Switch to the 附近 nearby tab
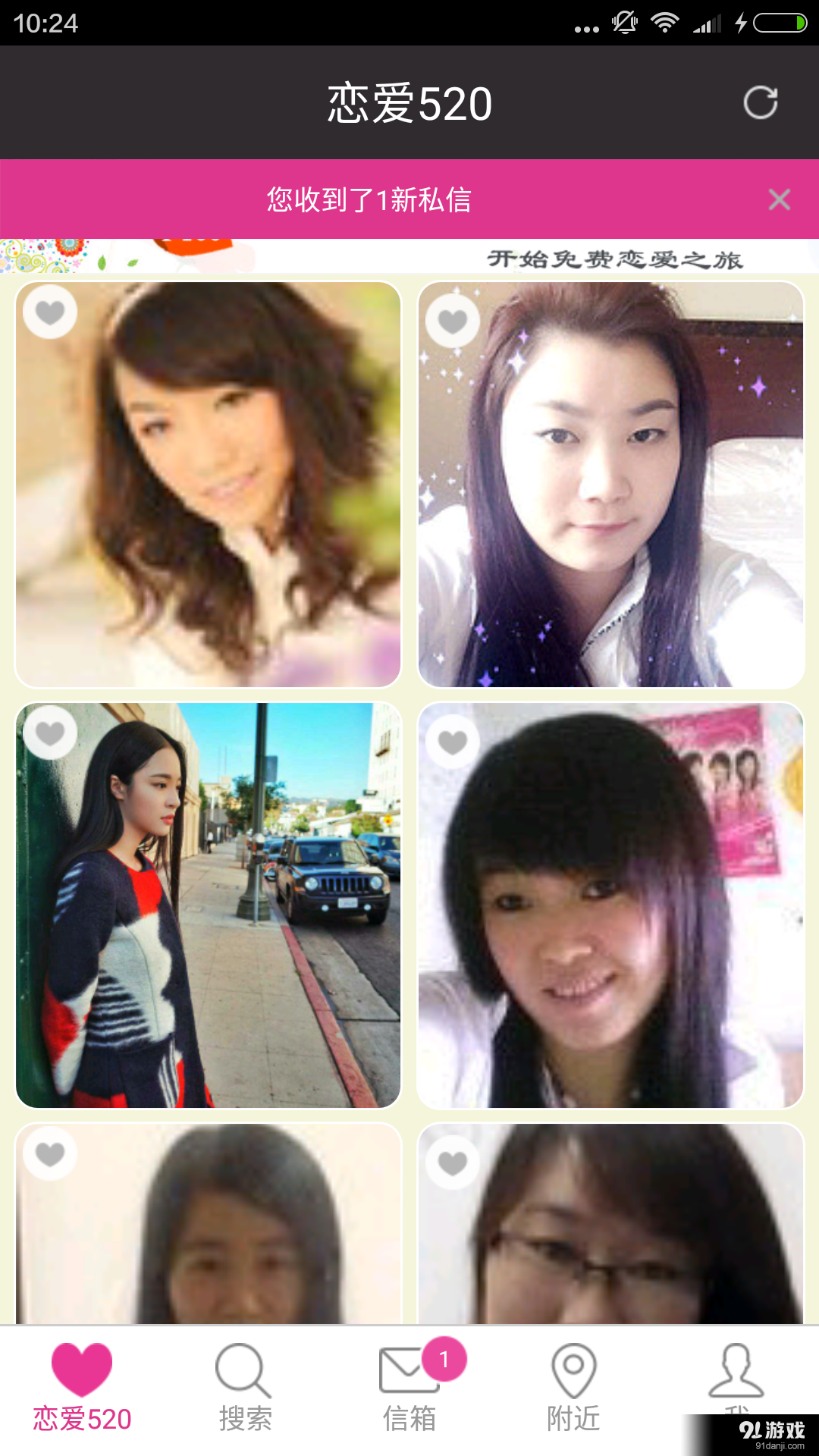Screen dimensions: 819x1456 click(x=573, y=1388)
